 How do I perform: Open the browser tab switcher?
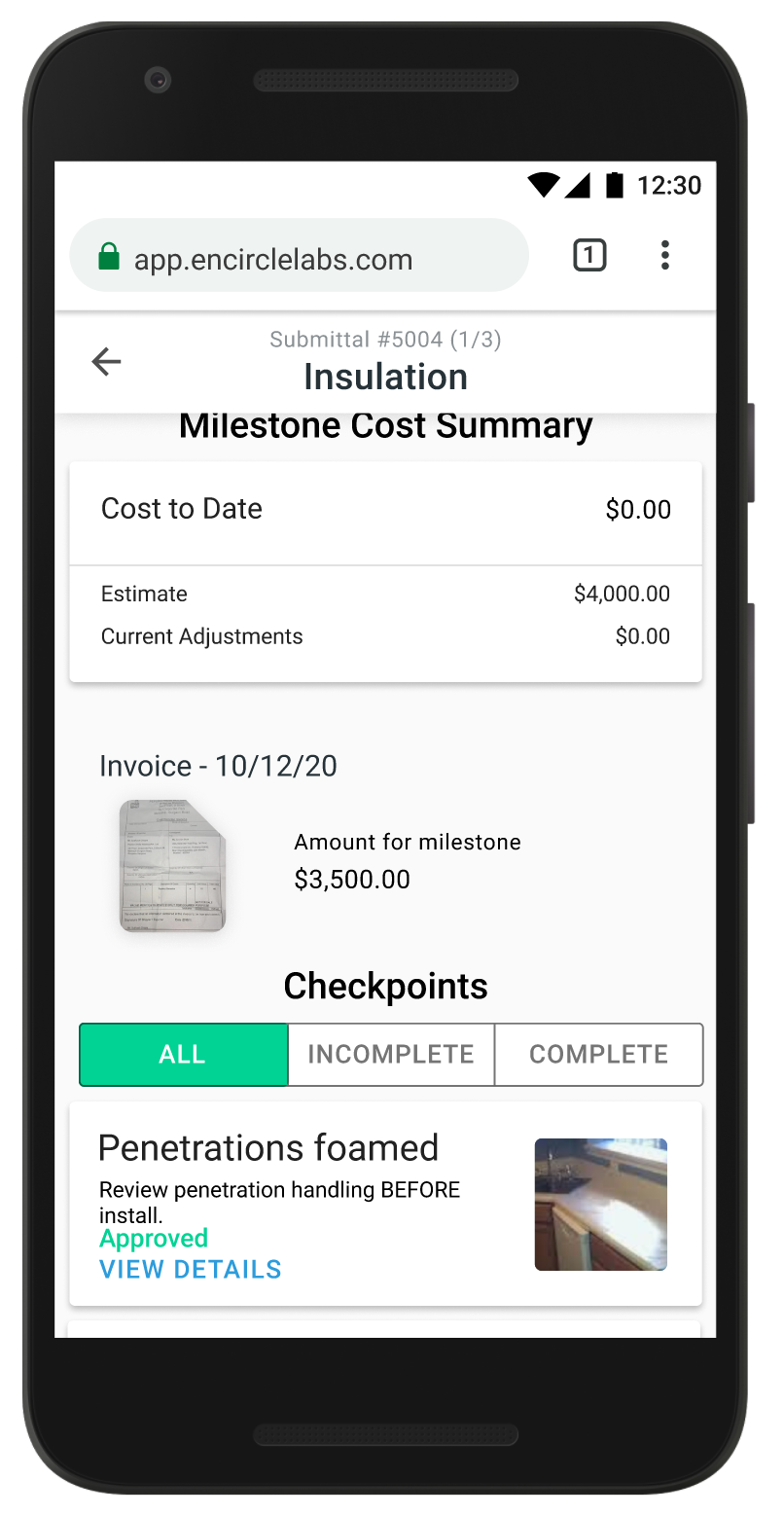[x=589, y=256]
